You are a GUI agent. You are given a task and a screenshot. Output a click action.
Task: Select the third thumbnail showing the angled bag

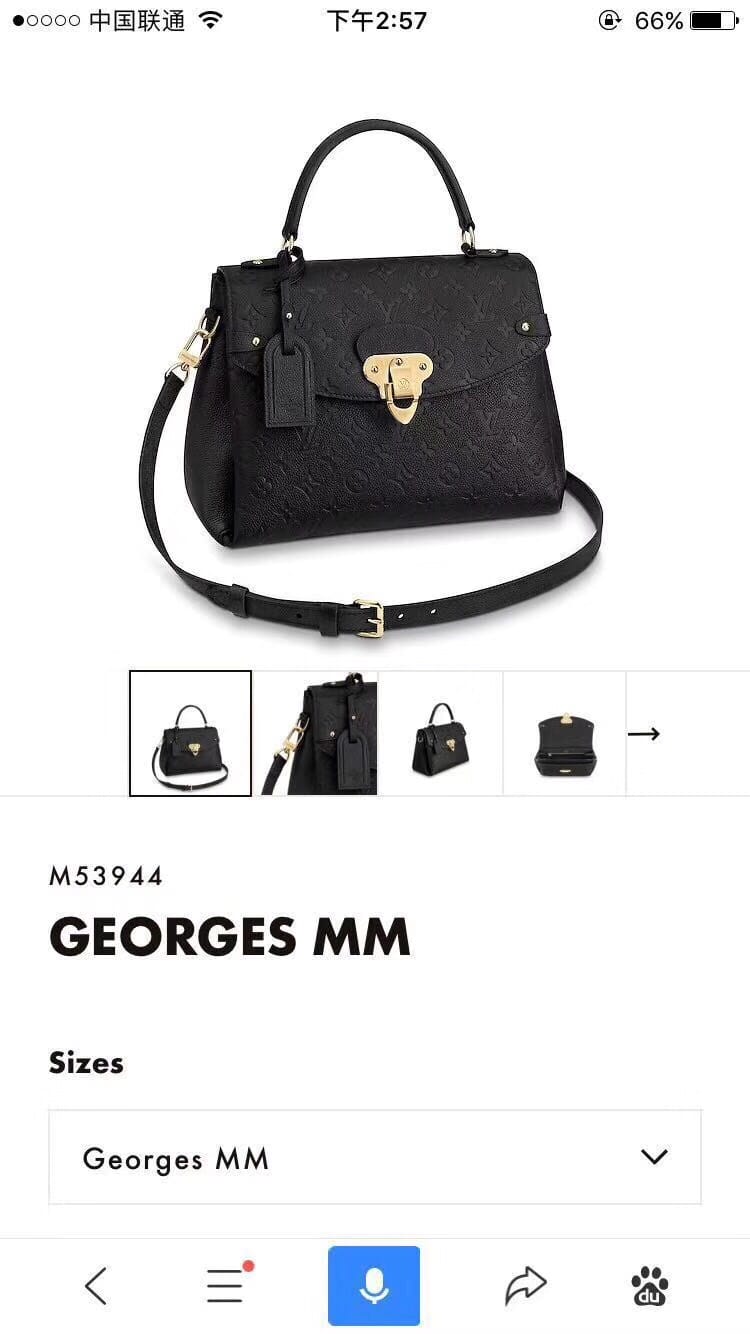440,733
